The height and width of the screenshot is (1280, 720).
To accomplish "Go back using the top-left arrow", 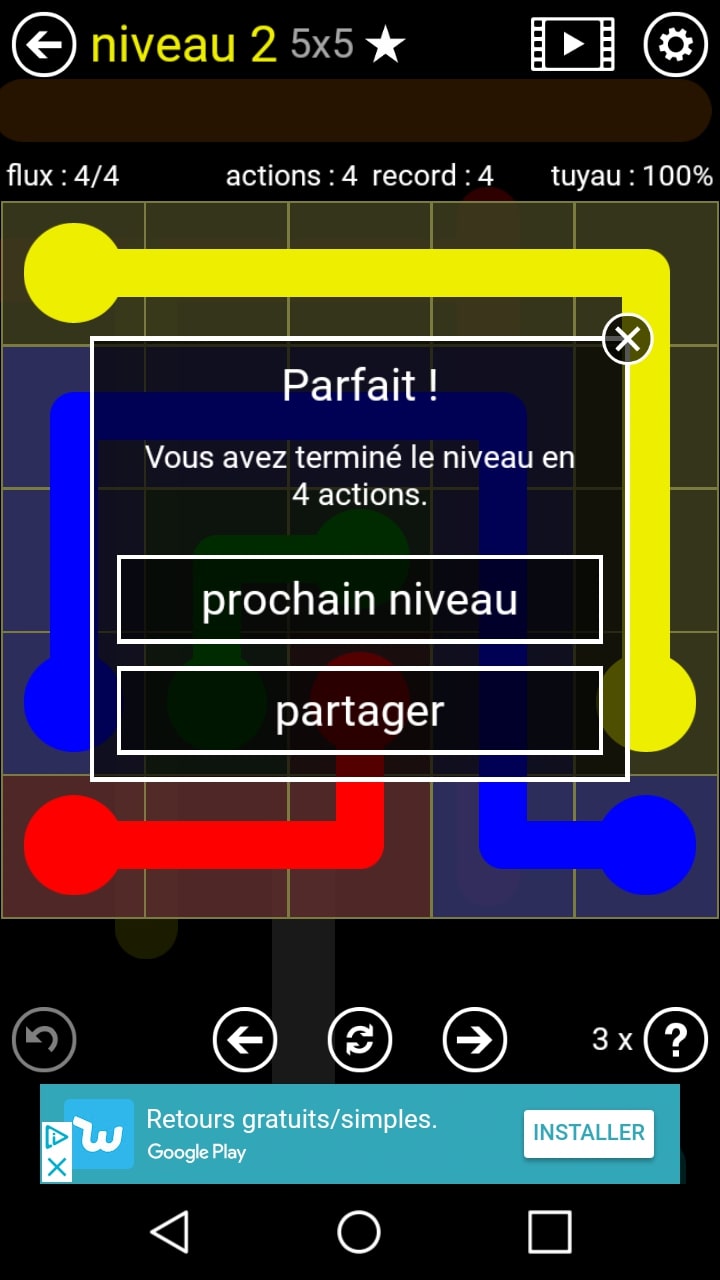I will pos(44,44).
